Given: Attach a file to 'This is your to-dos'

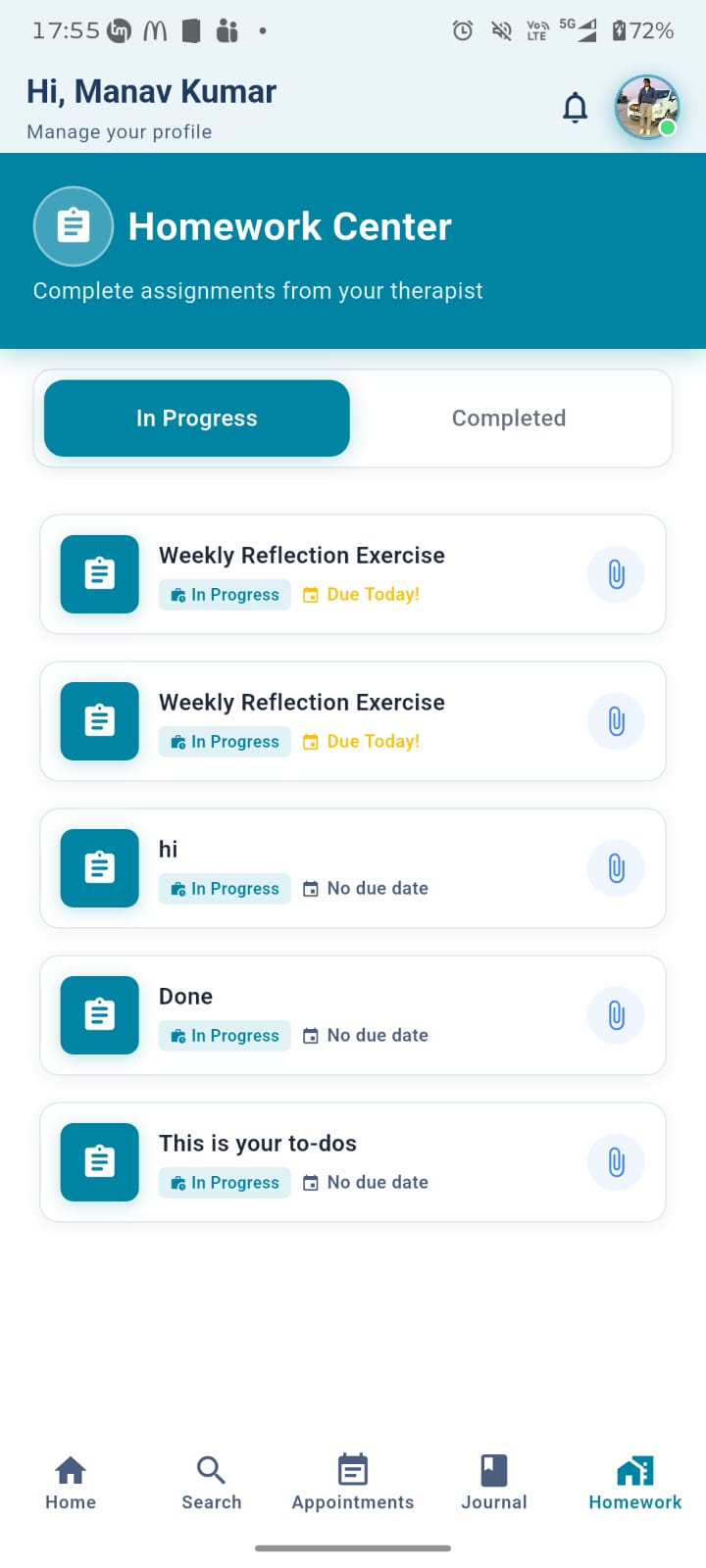Looking at the screenshot, I should pos(616,1162).
